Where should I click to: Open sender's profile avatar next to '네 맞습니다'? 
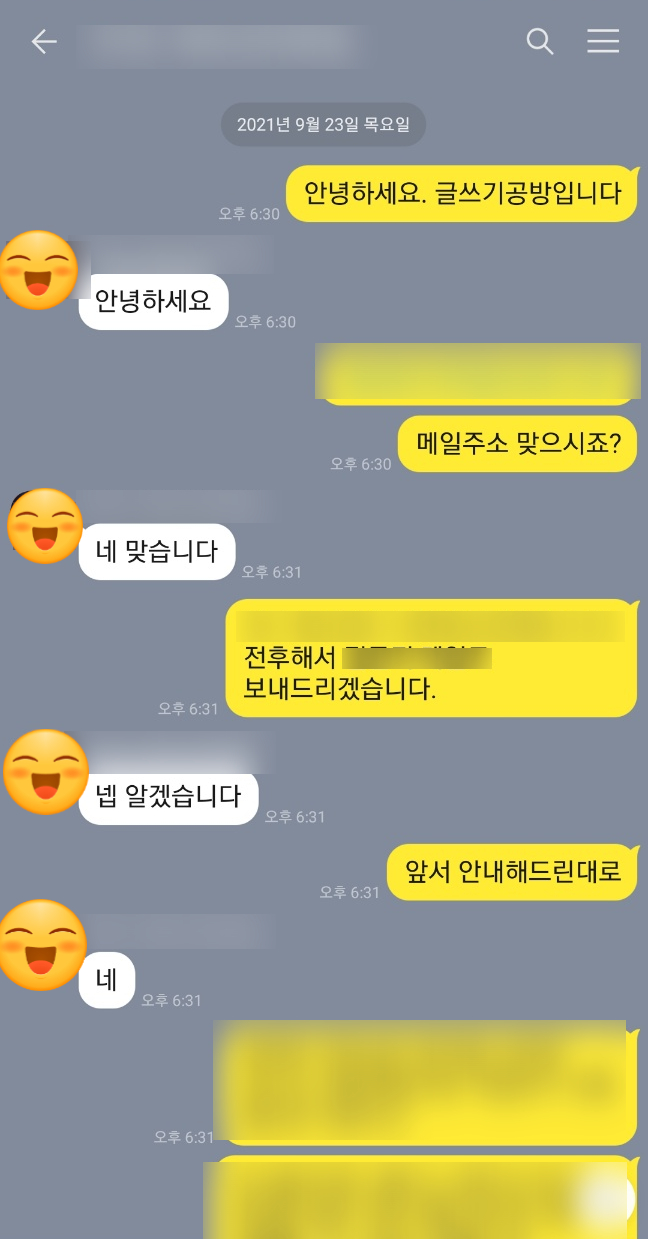pyautogui.click(x=45, y=526)
